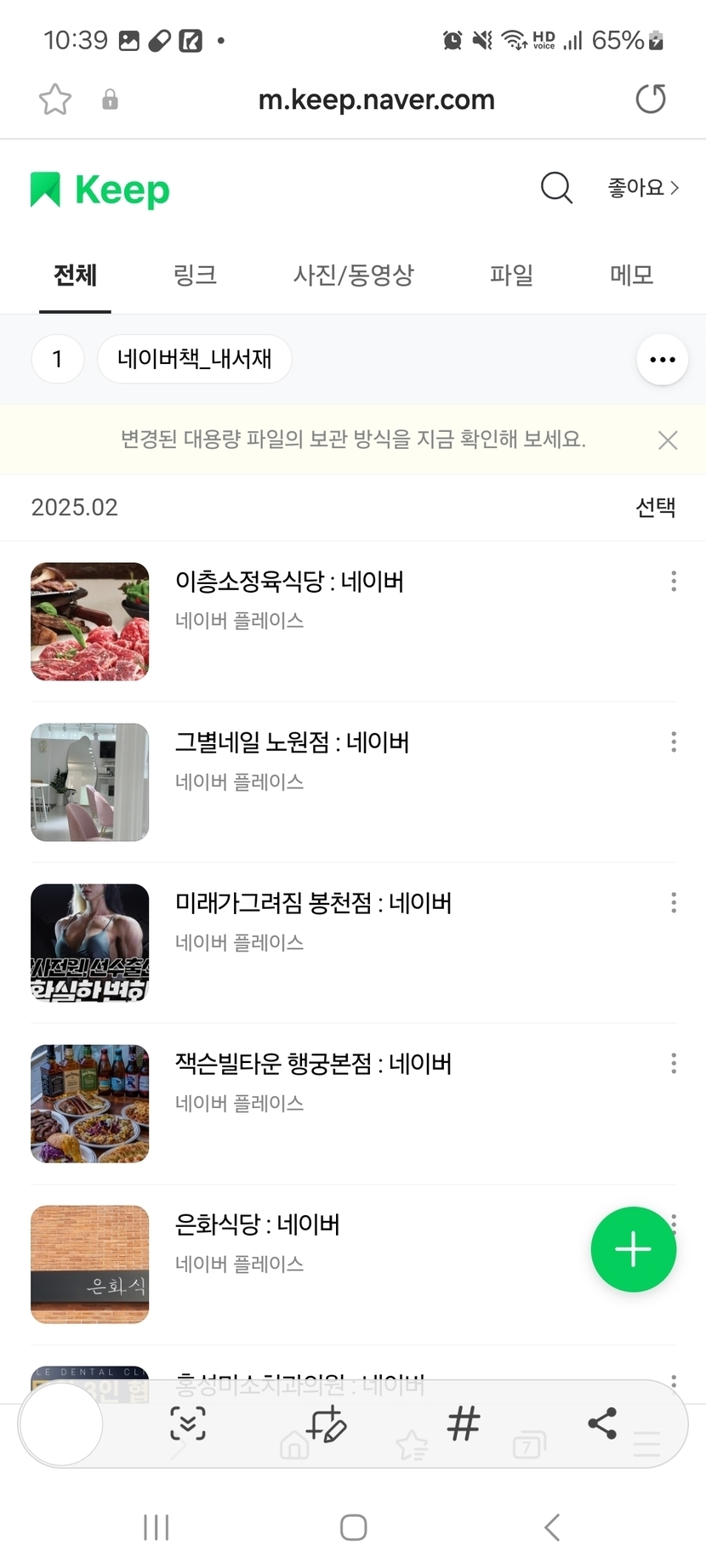Tap the hashtag icon in the floating toolbar
Viewport: 706px width, 1568px height.
(464, 1423)
